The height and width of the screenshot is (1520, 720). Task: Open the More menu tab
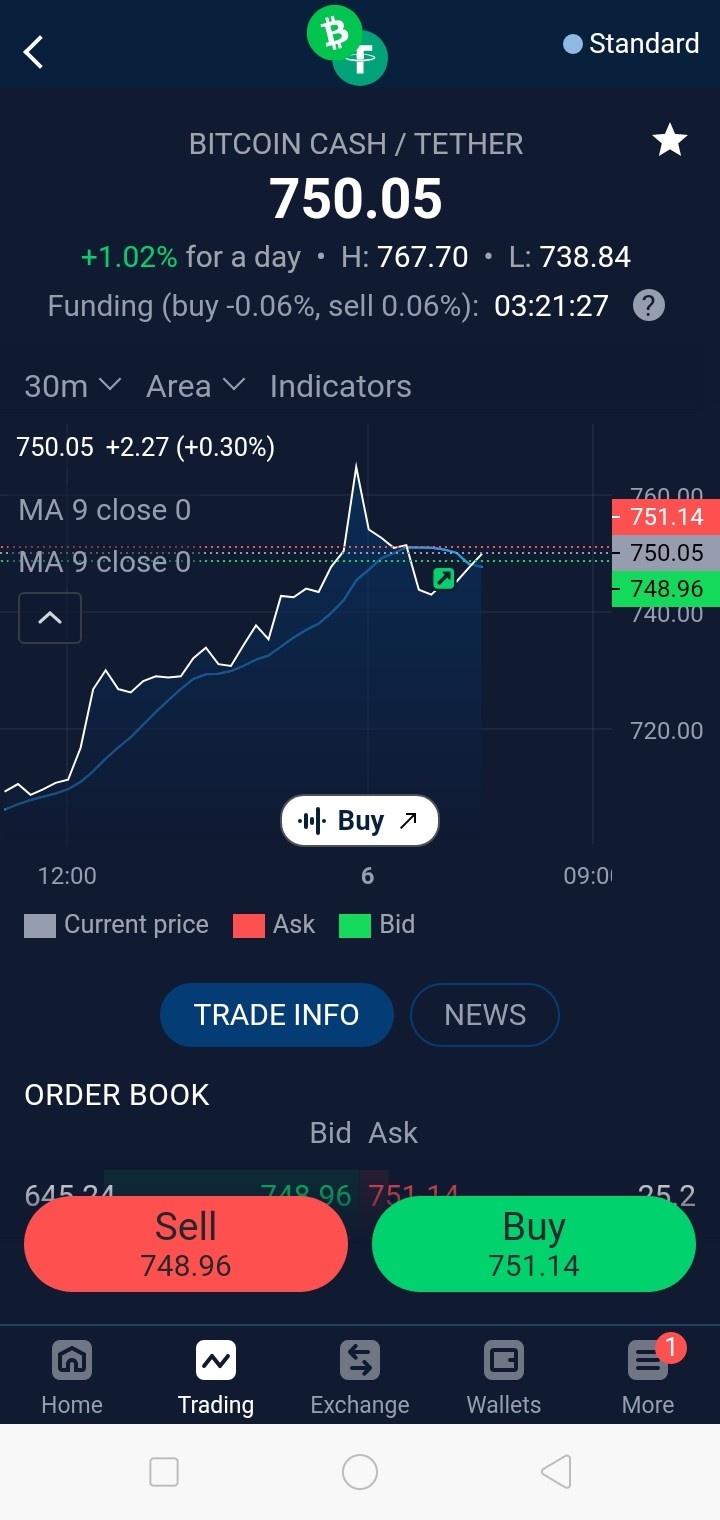[648, 1377]
